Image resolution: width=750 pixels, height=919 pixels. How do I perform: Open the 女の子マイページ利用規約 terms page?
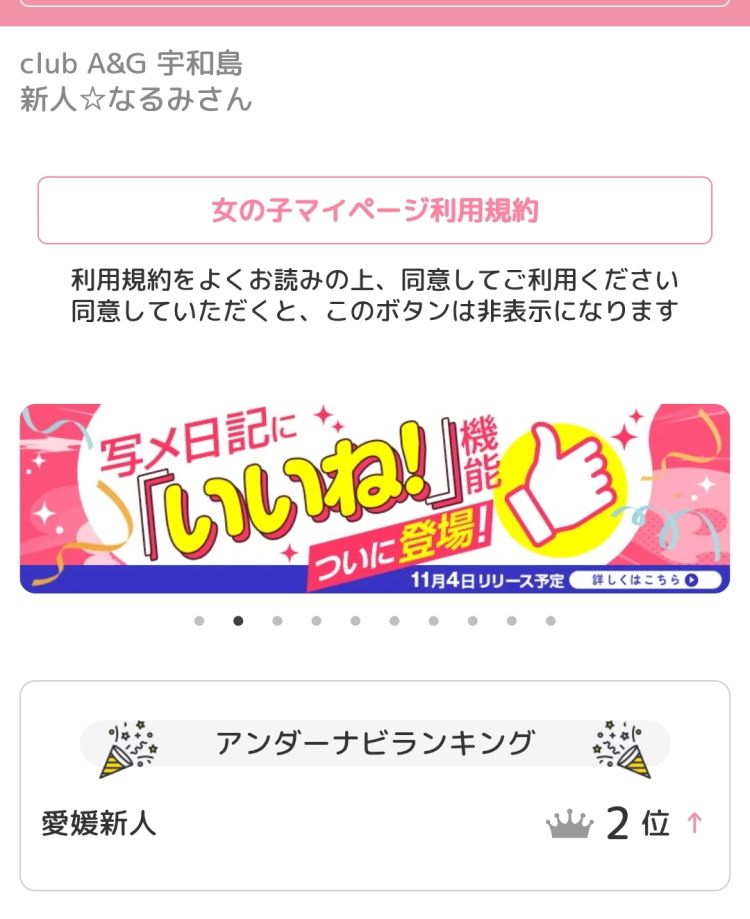coord(375,207)
